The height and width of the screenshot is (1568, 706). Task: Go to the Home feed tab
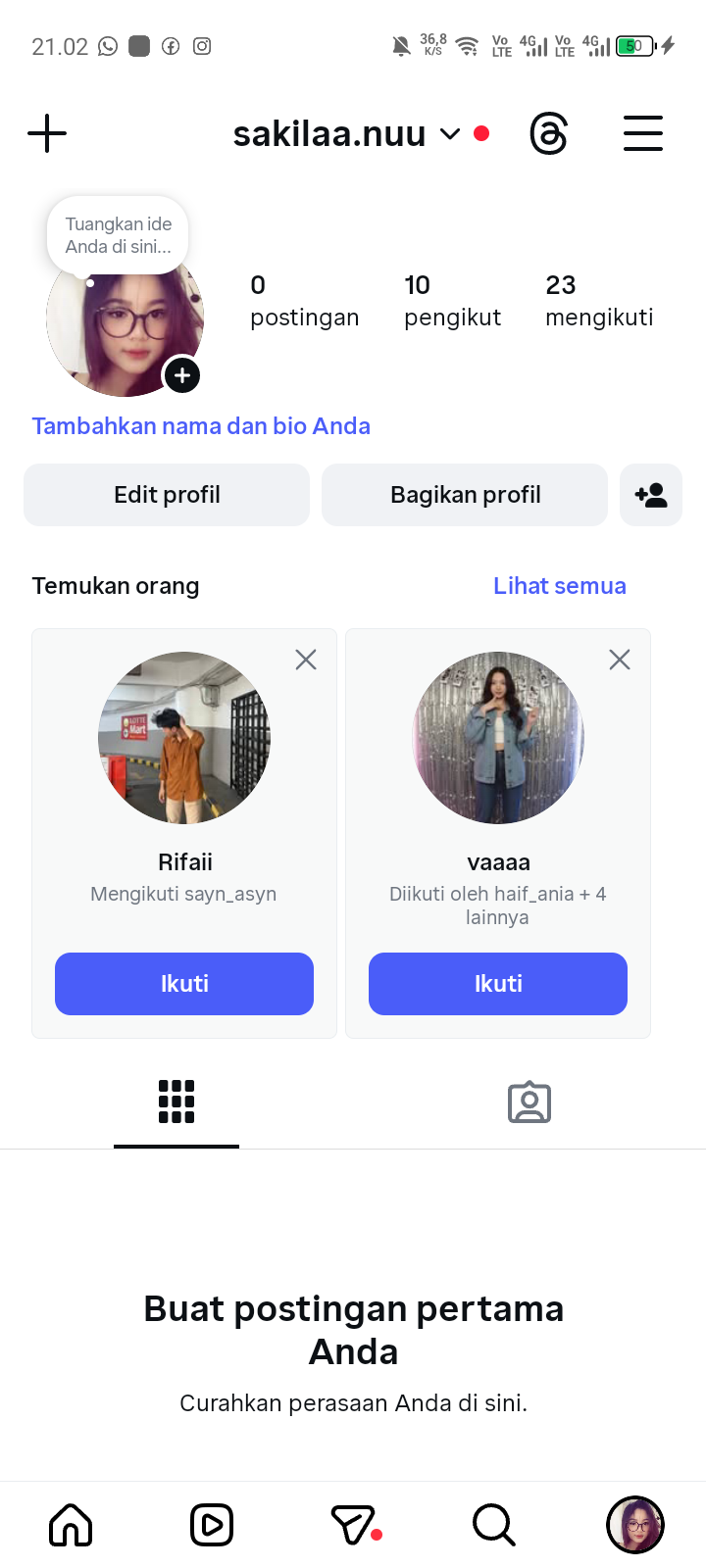click(71, 1525)
